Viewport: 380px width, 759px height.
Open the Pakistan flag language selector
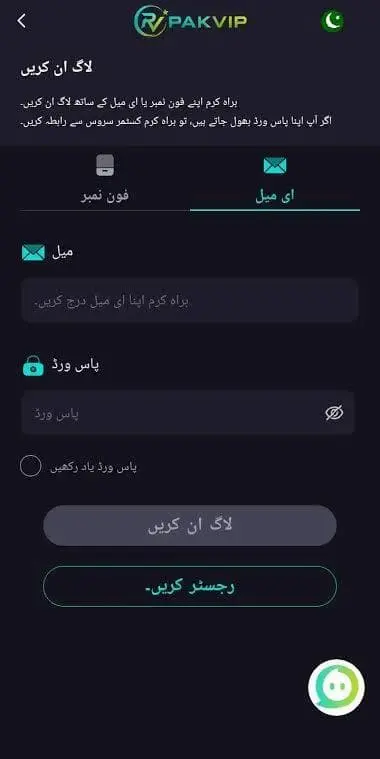pos(332,21)
